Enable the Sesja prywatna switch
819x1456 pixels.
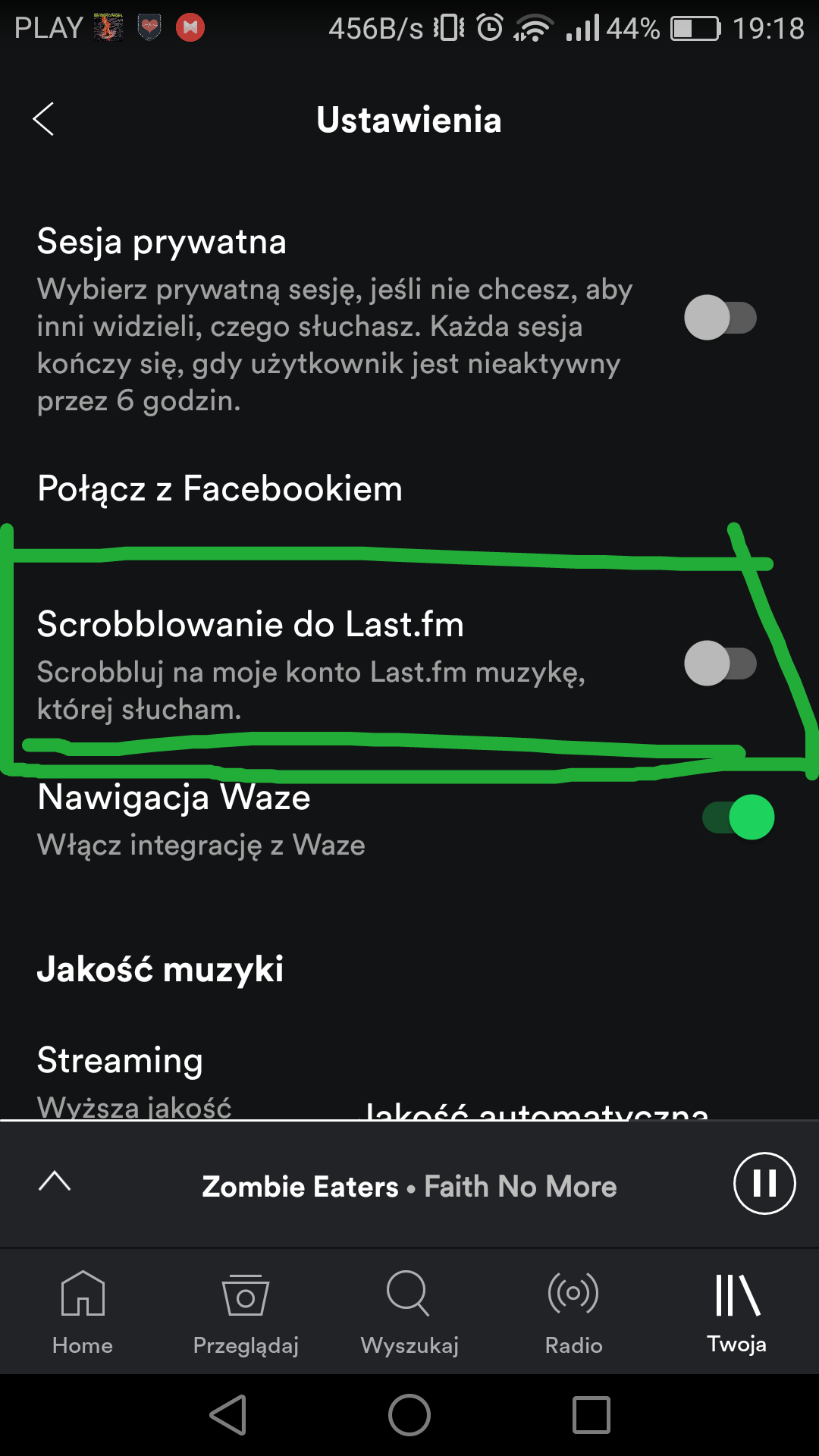coord(720,318)
